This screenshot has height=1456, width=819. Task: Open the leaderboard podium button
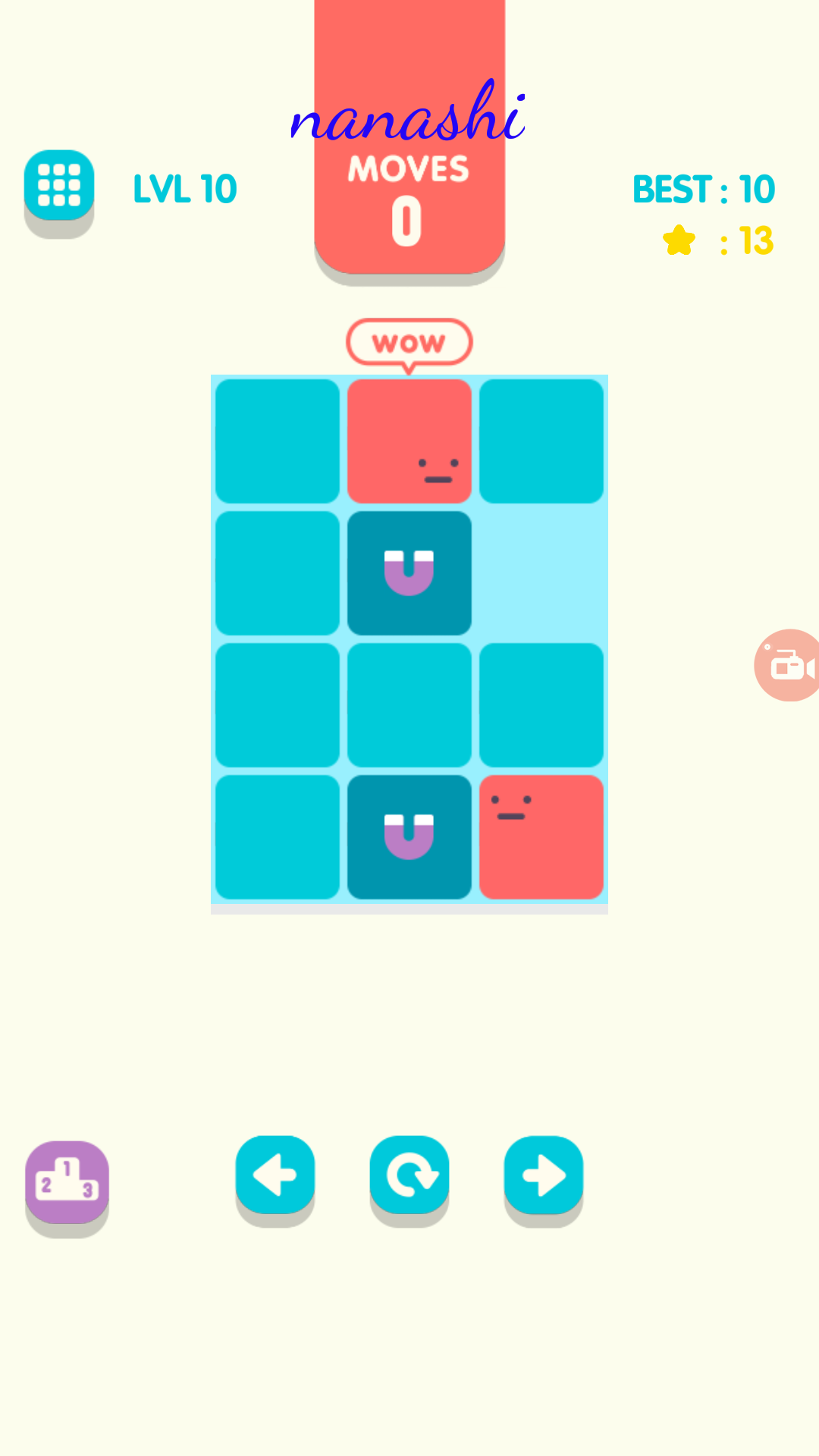click(67, 1181)
